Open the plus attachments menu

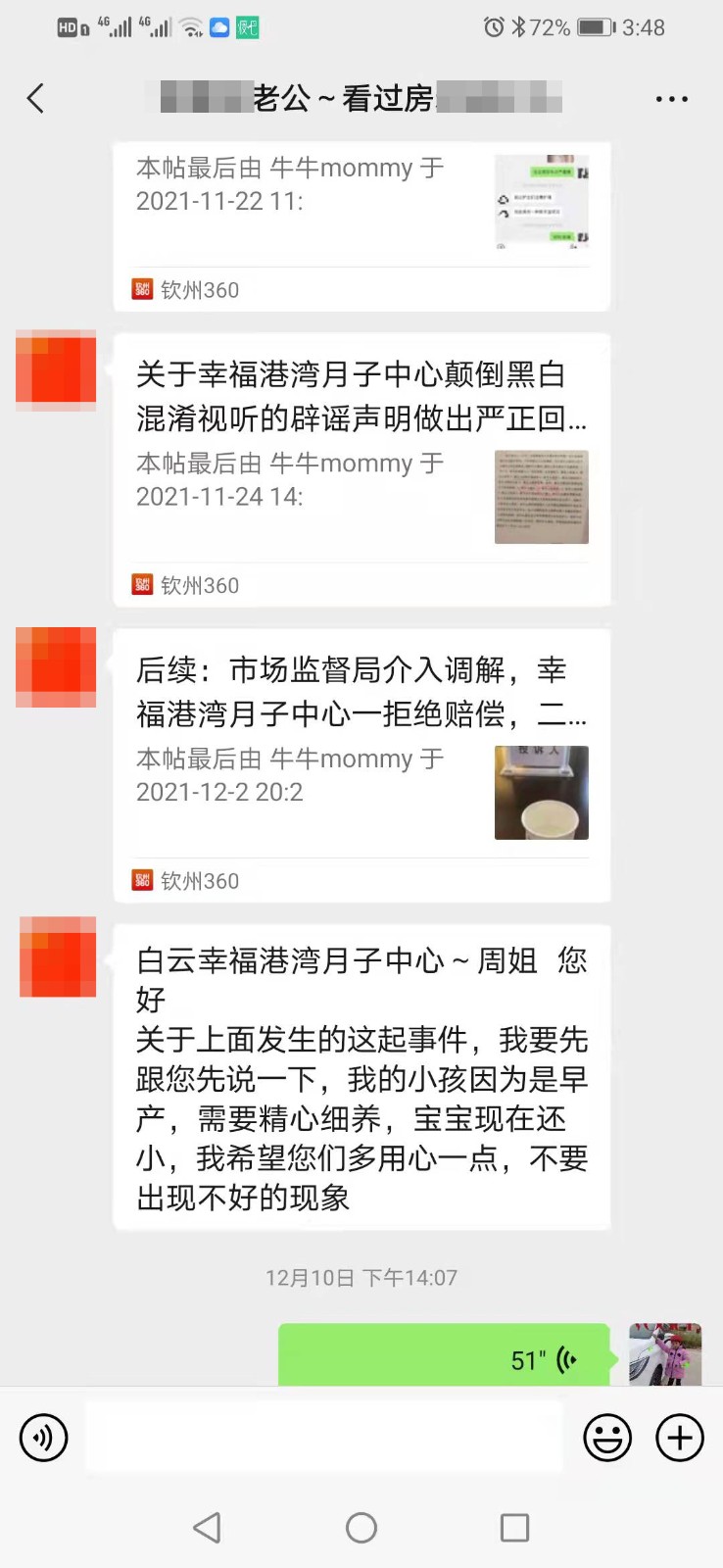coord(680,1438)
